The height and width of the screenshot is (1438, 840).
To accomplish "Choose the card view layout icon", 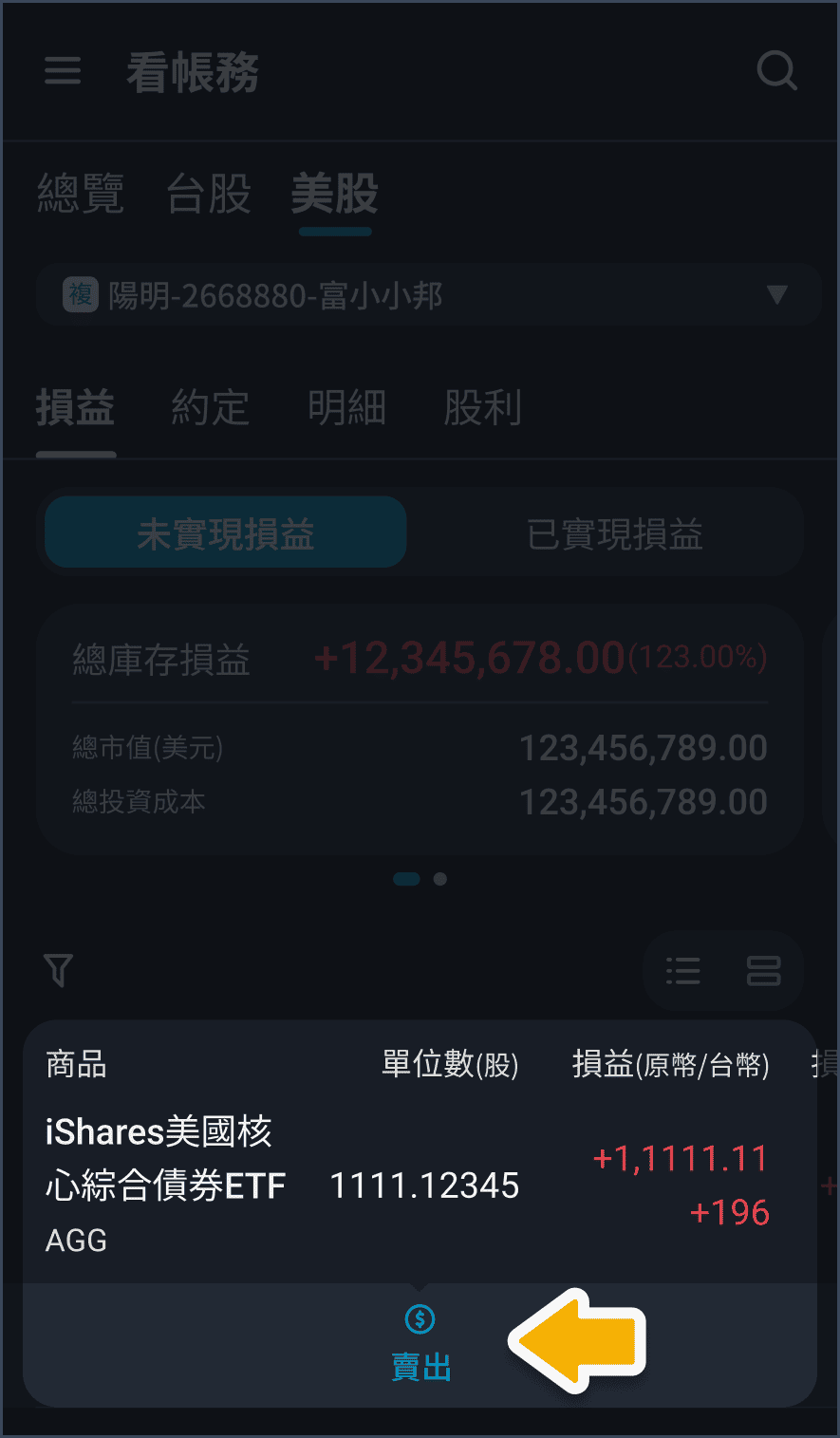I will pyautogui.click(x=763, y=971).
